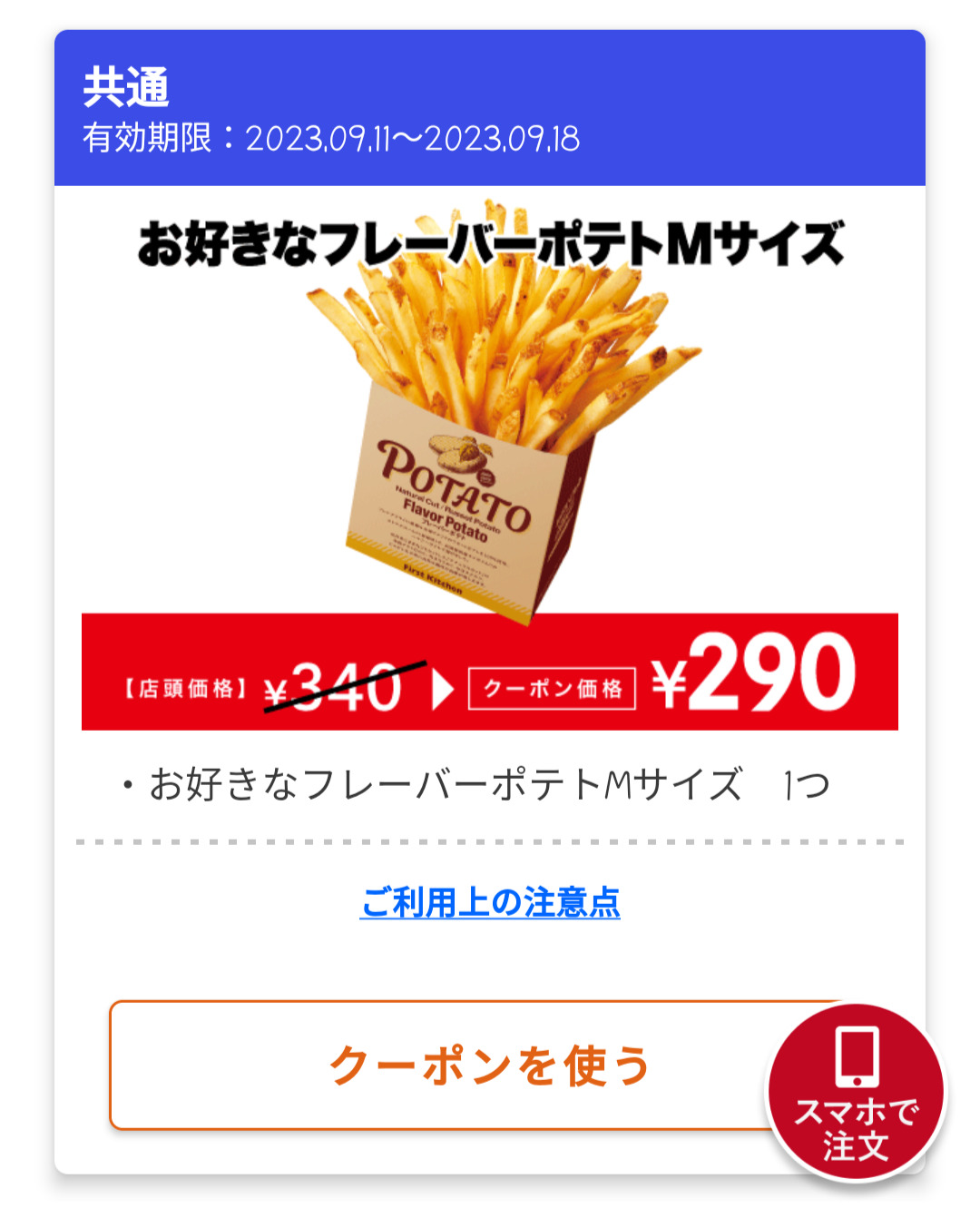
Task: Open the ご利用上の注意点 link
Action: (490, 902)
